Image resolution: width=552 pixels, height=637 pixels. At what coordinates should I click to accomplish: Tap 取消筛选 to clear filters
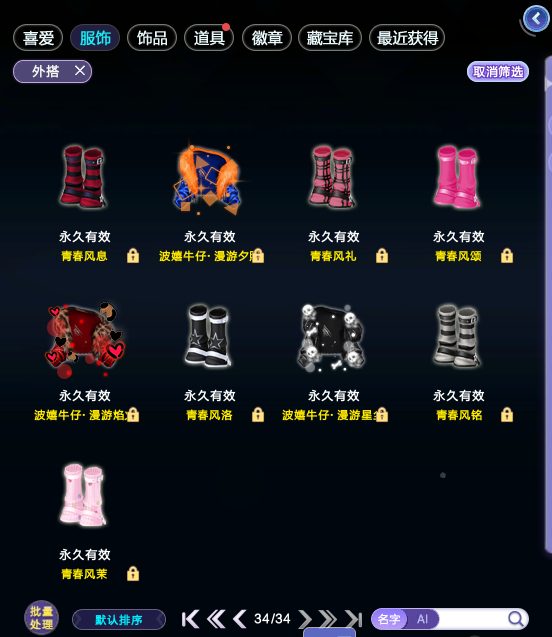point(498,72)
